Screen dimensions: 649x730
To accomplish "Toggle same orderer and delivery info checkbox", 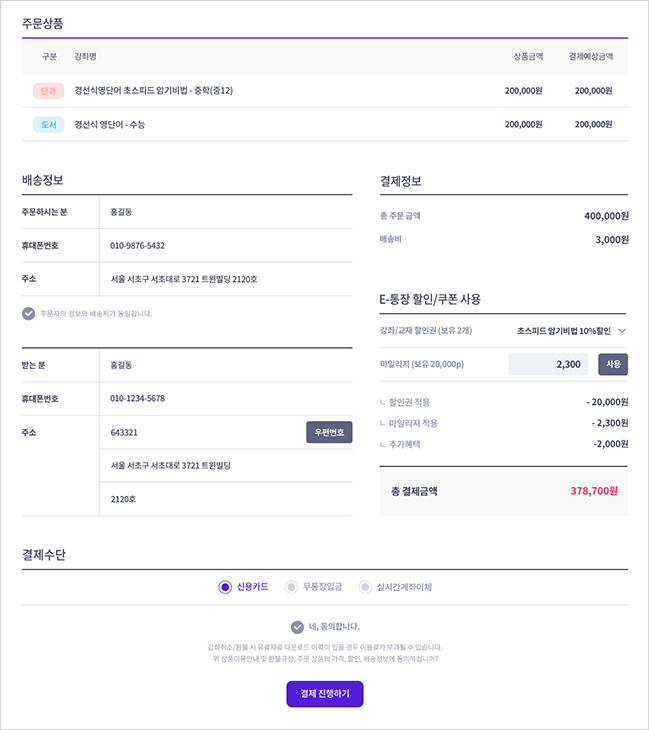I will 29,313.
